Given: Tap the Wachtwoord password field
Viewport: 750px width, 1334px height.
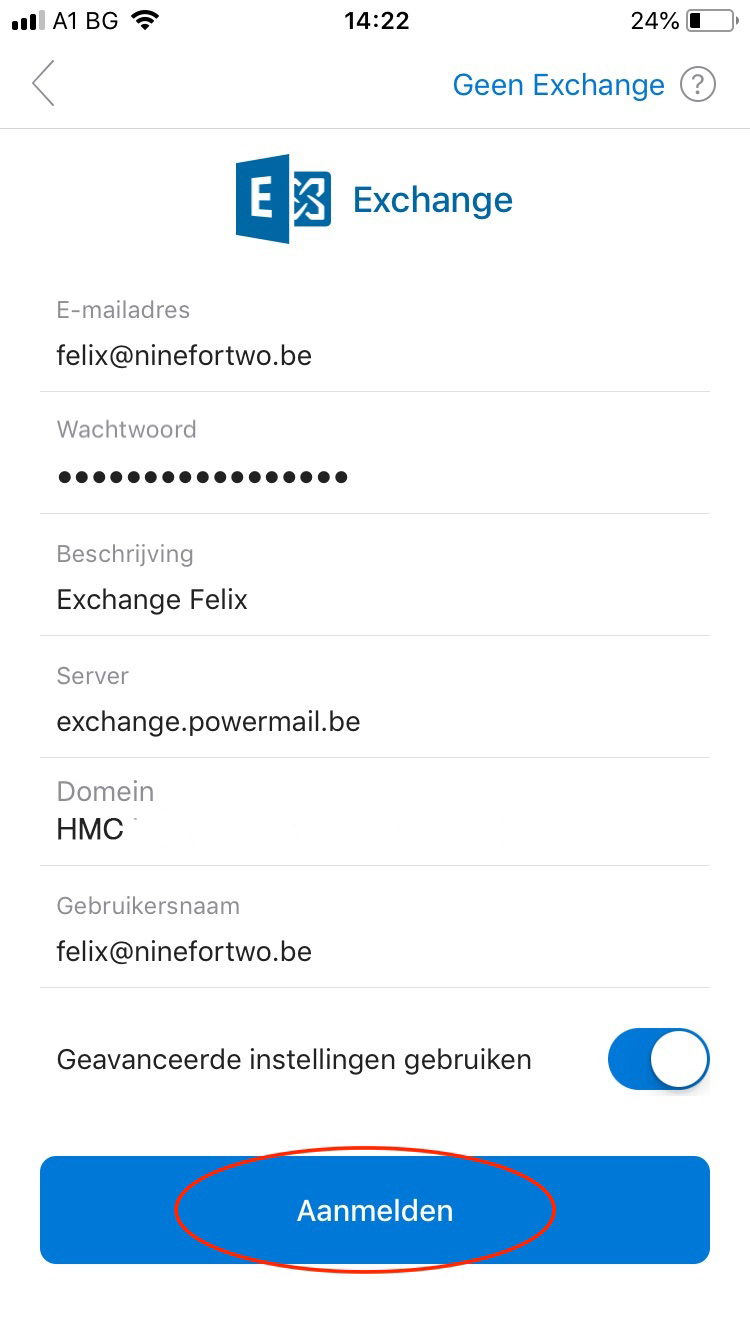Looking at the screenshot, I should tap(374, 477).
